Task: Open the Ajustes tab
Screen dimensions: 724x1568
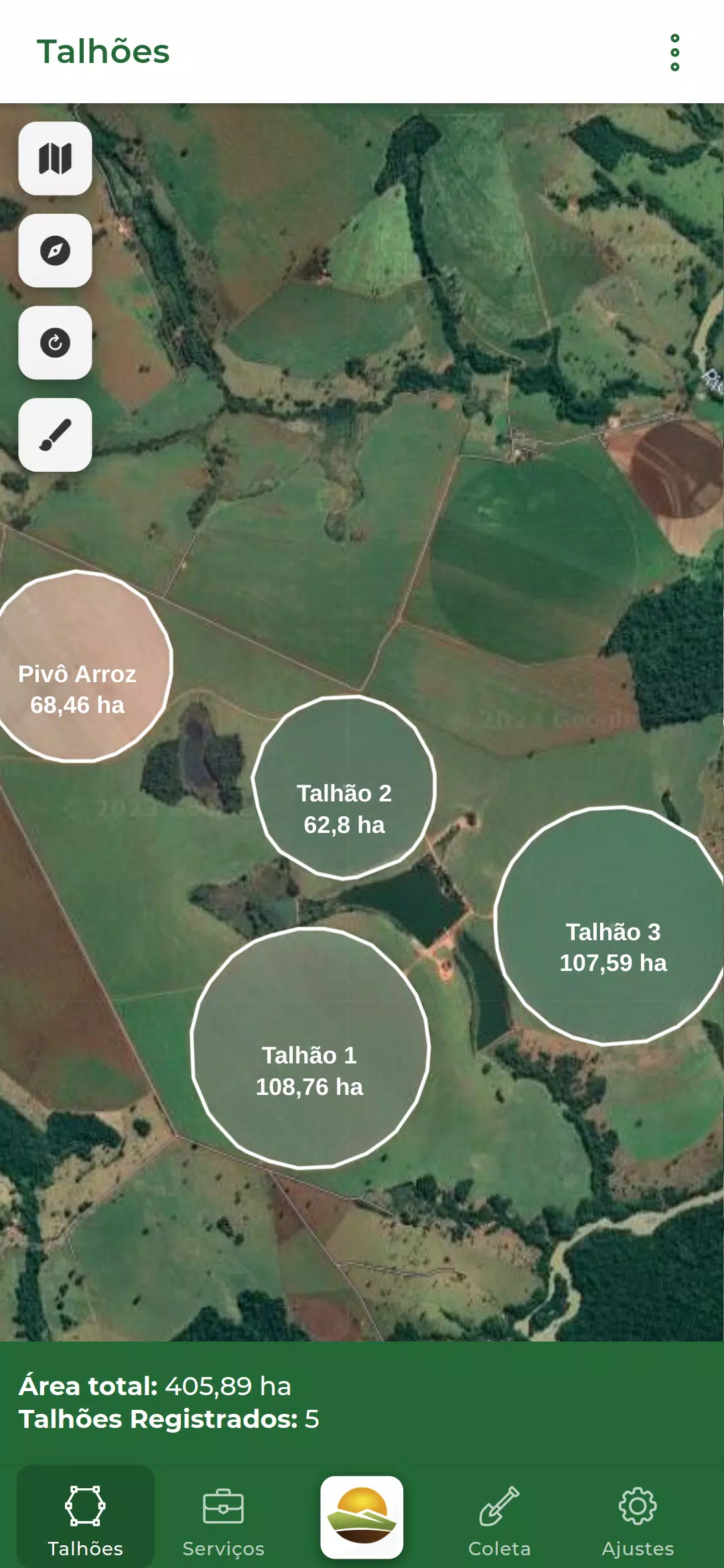Action: (x=638, y=1521)
